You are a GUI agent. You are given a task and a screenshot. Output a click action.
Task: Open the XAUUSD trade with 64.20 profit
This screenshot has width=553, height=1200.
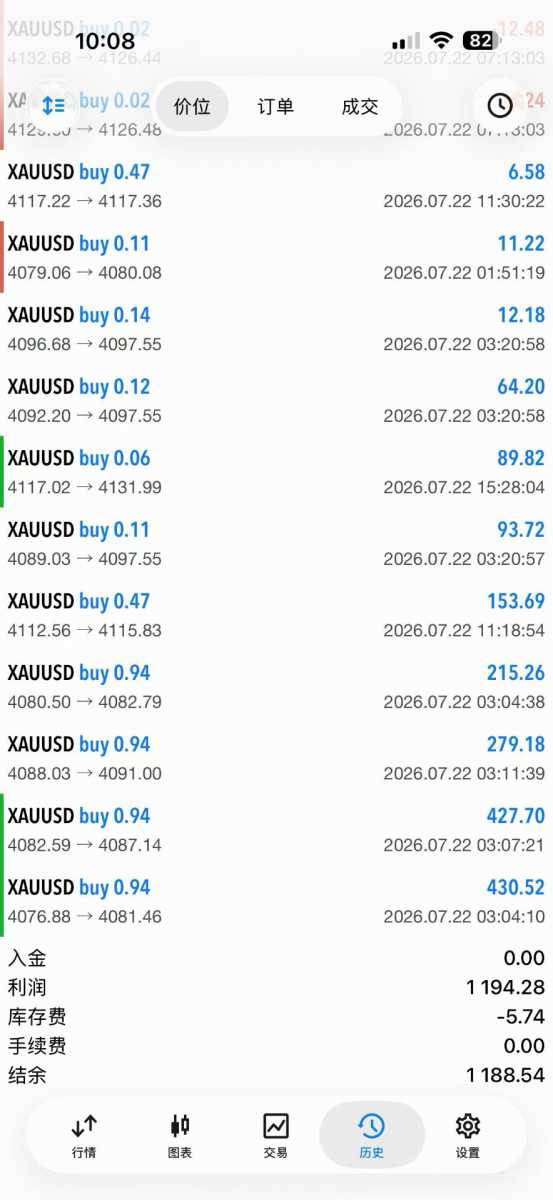[276, 401]
